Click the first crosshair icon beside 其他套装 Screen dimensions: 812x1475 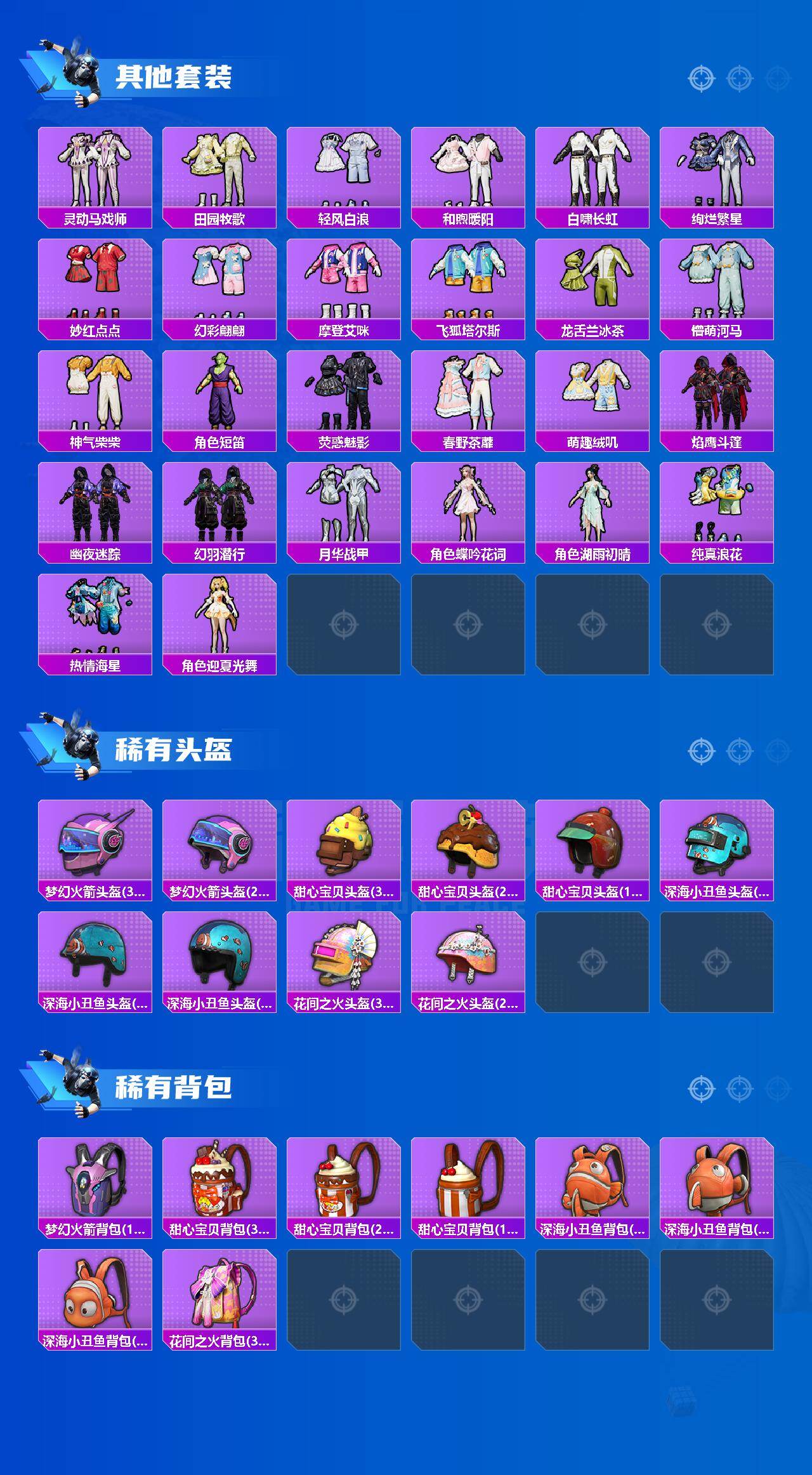click(701, 78)
